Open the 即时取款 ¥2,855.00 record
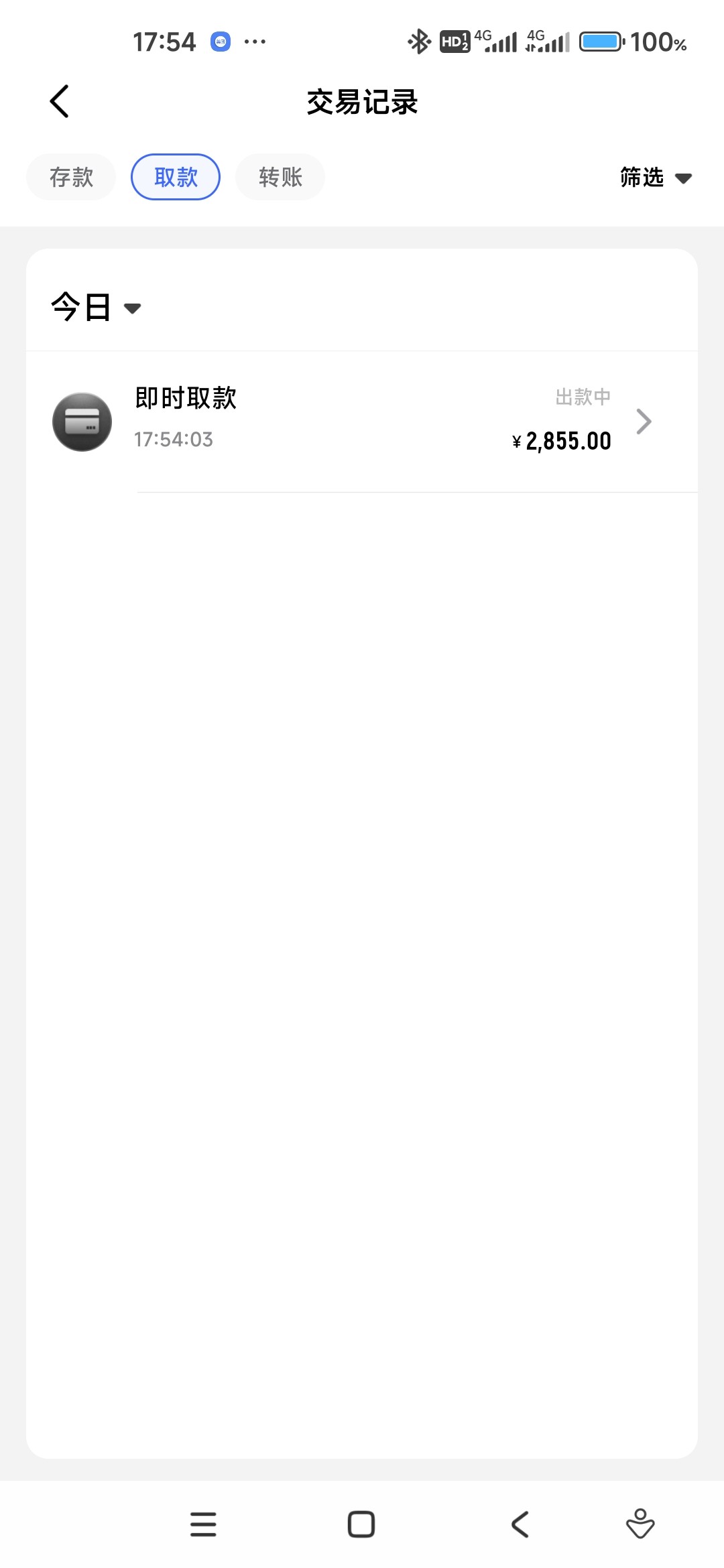Image resolution: width=724 pixels, height=1568 pixels. (x=362, y=421)
